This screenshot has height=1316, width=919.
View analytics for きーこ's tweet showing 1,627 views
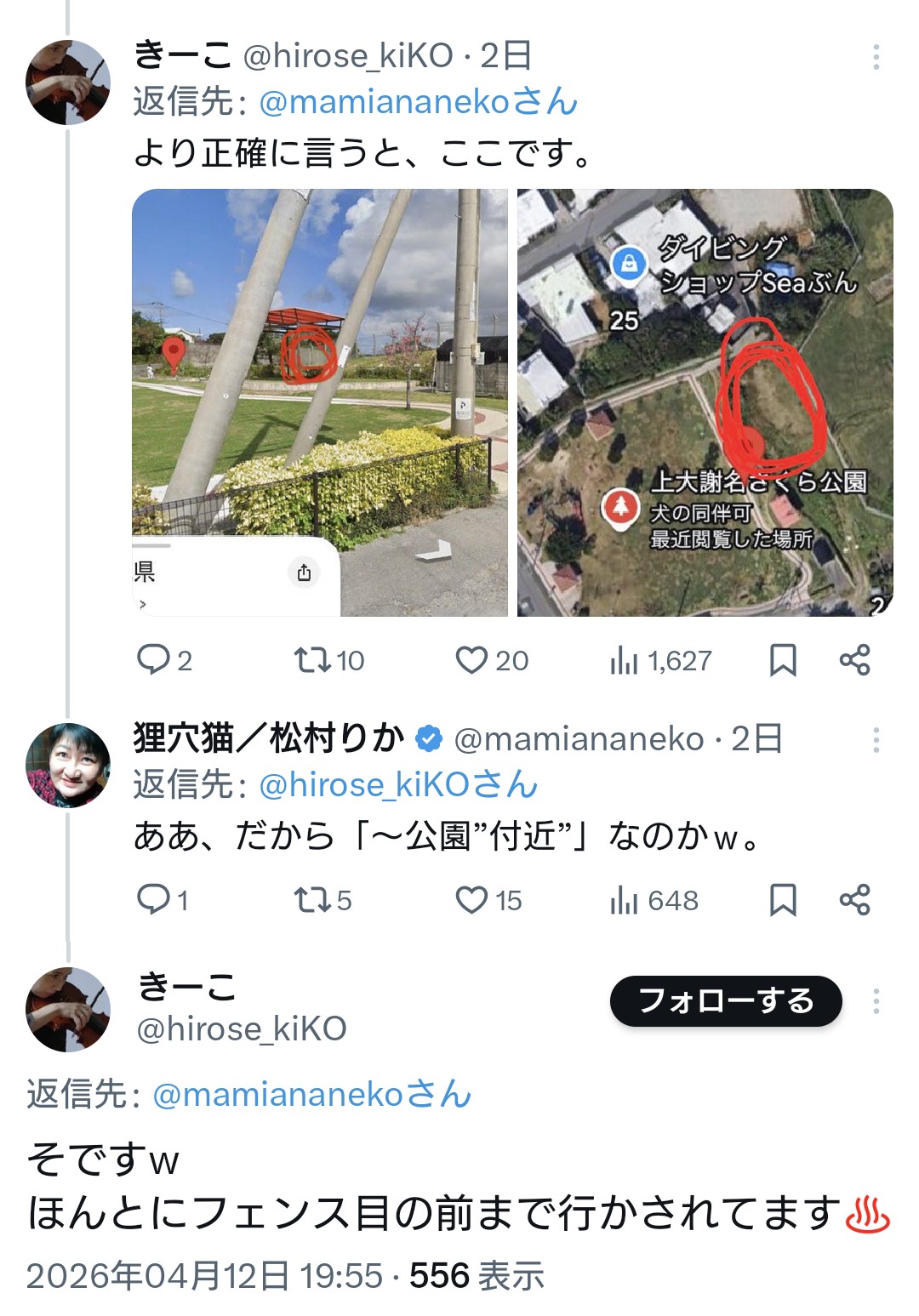click(x=660, y=659)
